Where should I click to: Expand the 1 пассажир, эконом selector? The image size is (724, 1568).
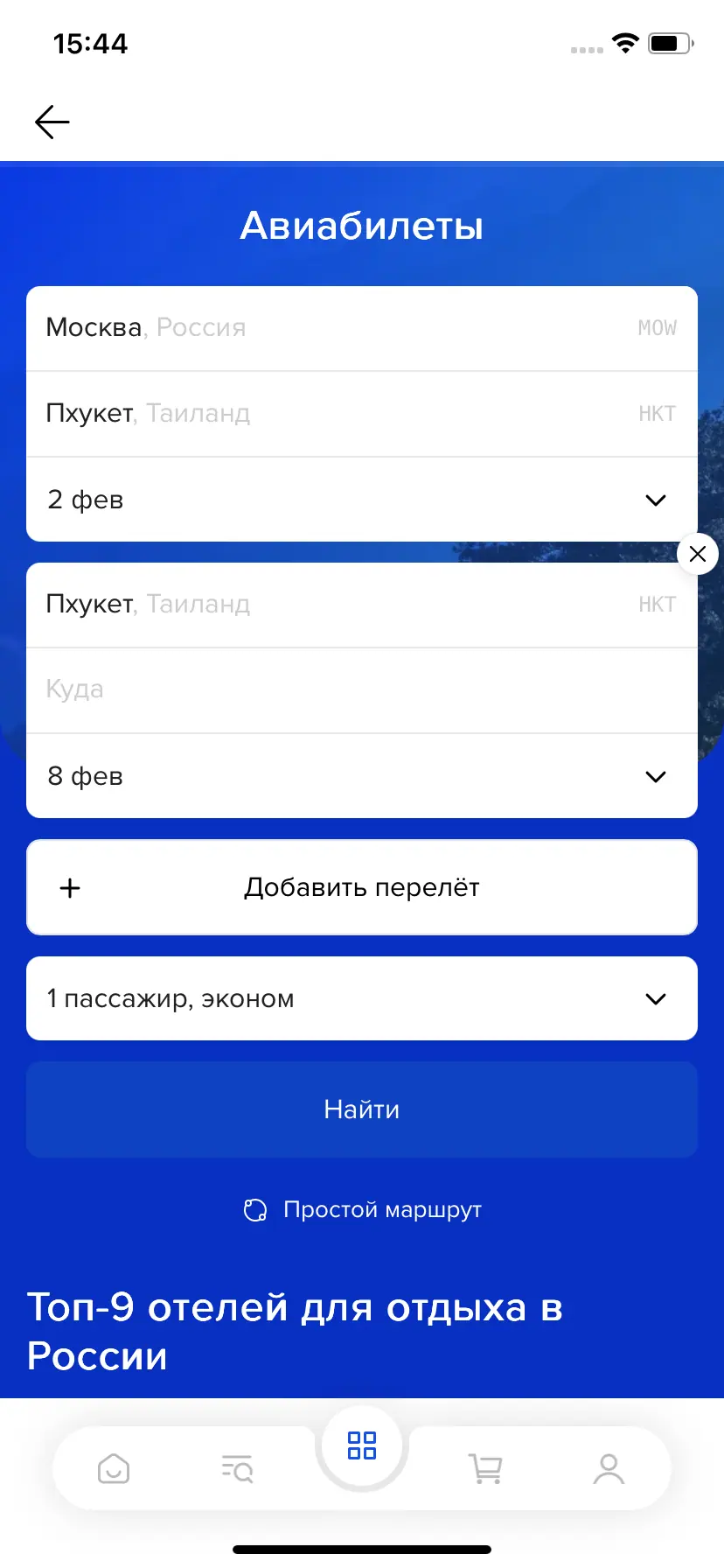click(361, 998)
